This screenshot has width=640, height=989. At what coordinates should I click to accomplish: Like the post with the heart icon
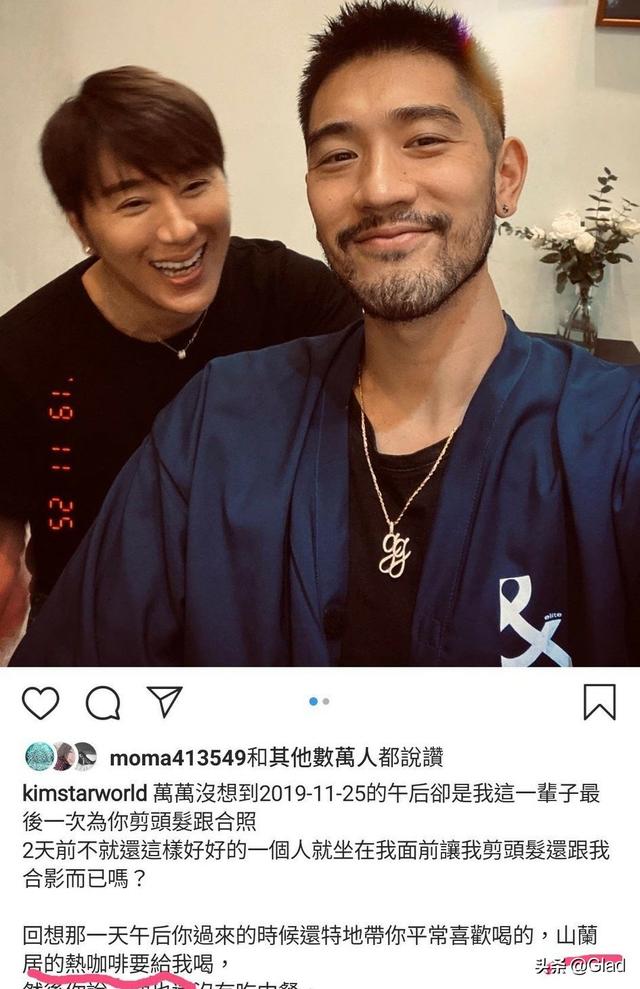click(40, 703)
